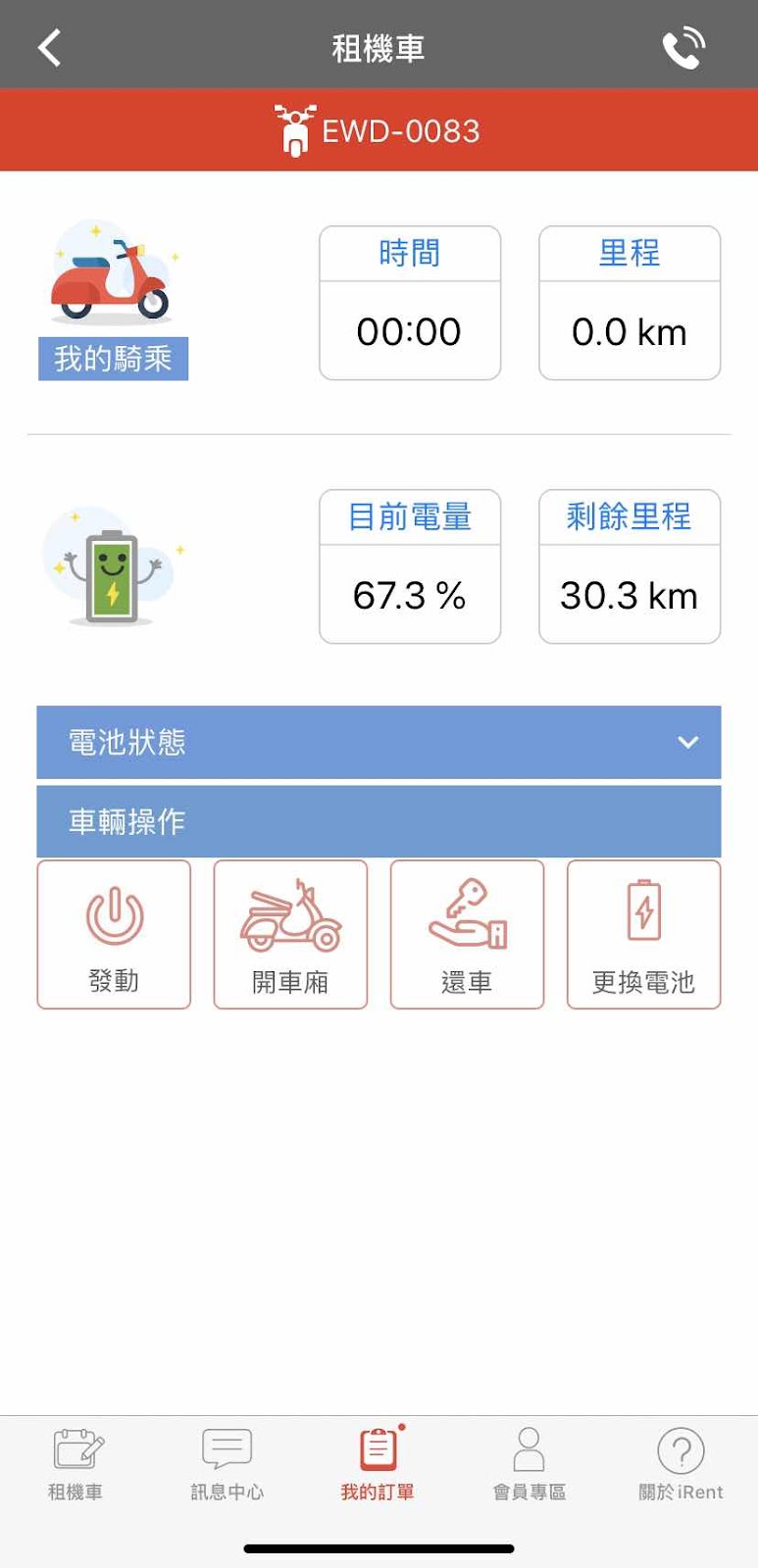This screenshot has width=758, height=1568.
Task: Open the 訊息中心 tab
Action: coord(227,1464)
